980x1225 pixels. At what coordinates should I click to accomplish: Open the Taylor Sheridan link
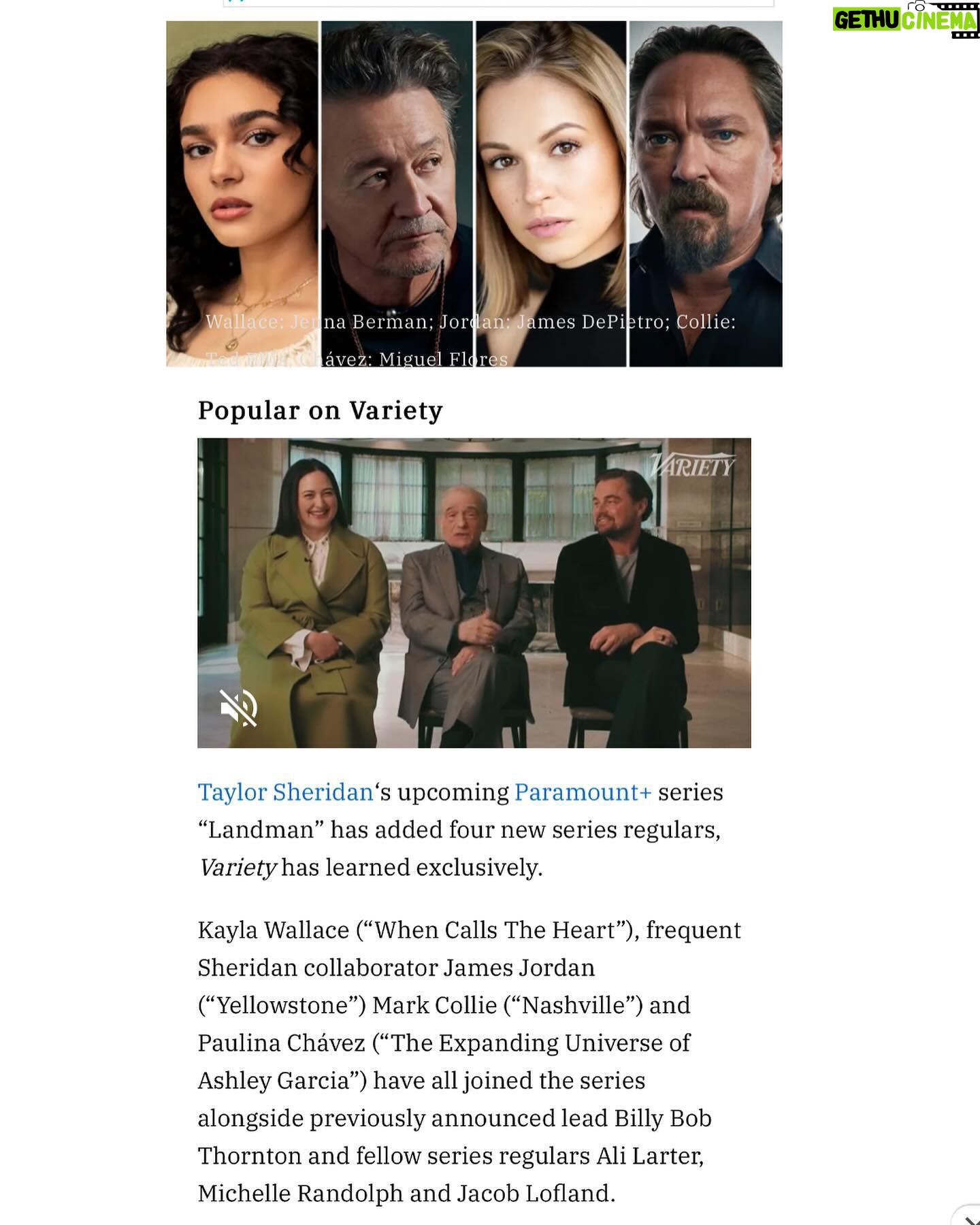coord(285,792)
